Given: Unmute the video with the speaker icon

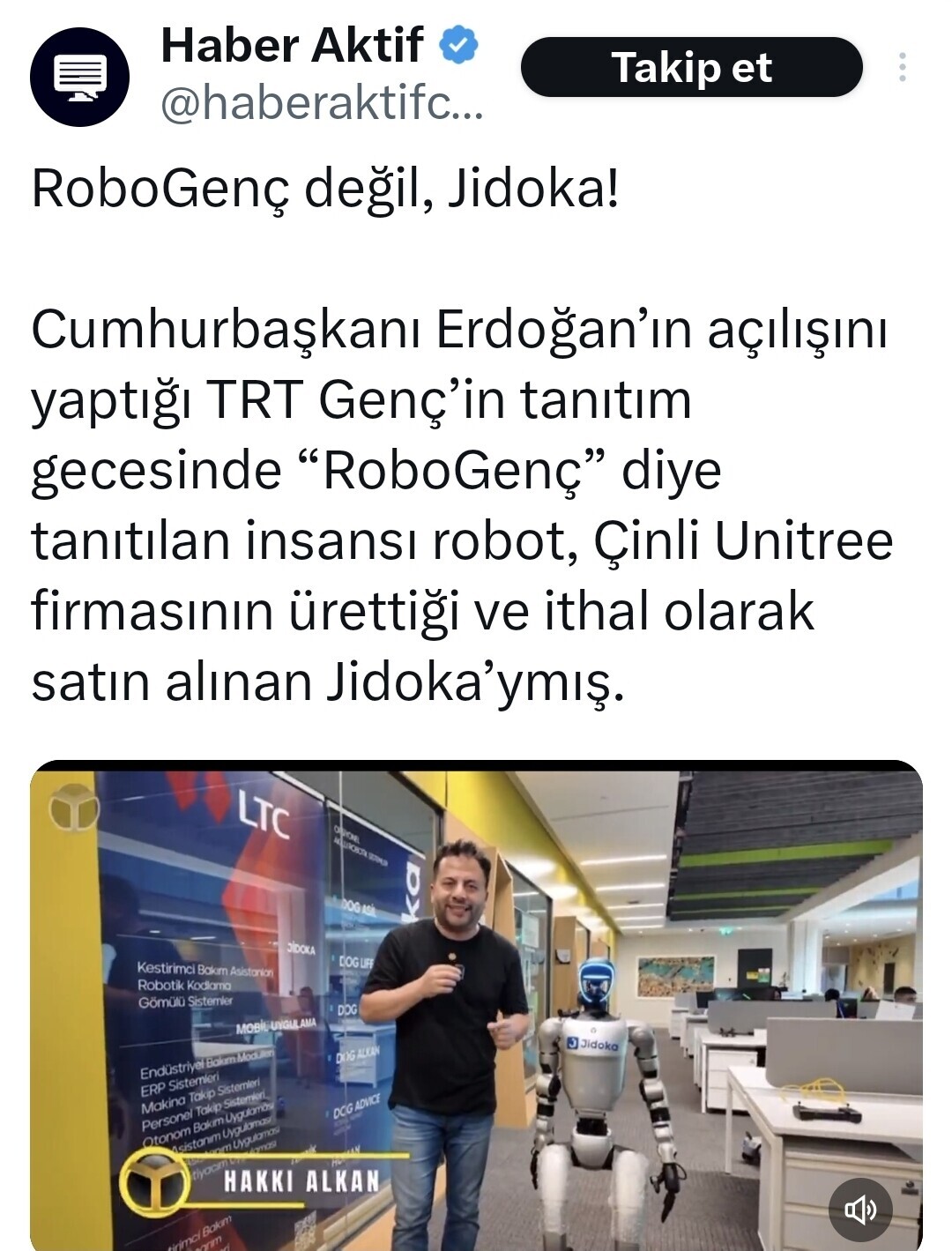Looking at the screenshot, I should pos(859,1209).
